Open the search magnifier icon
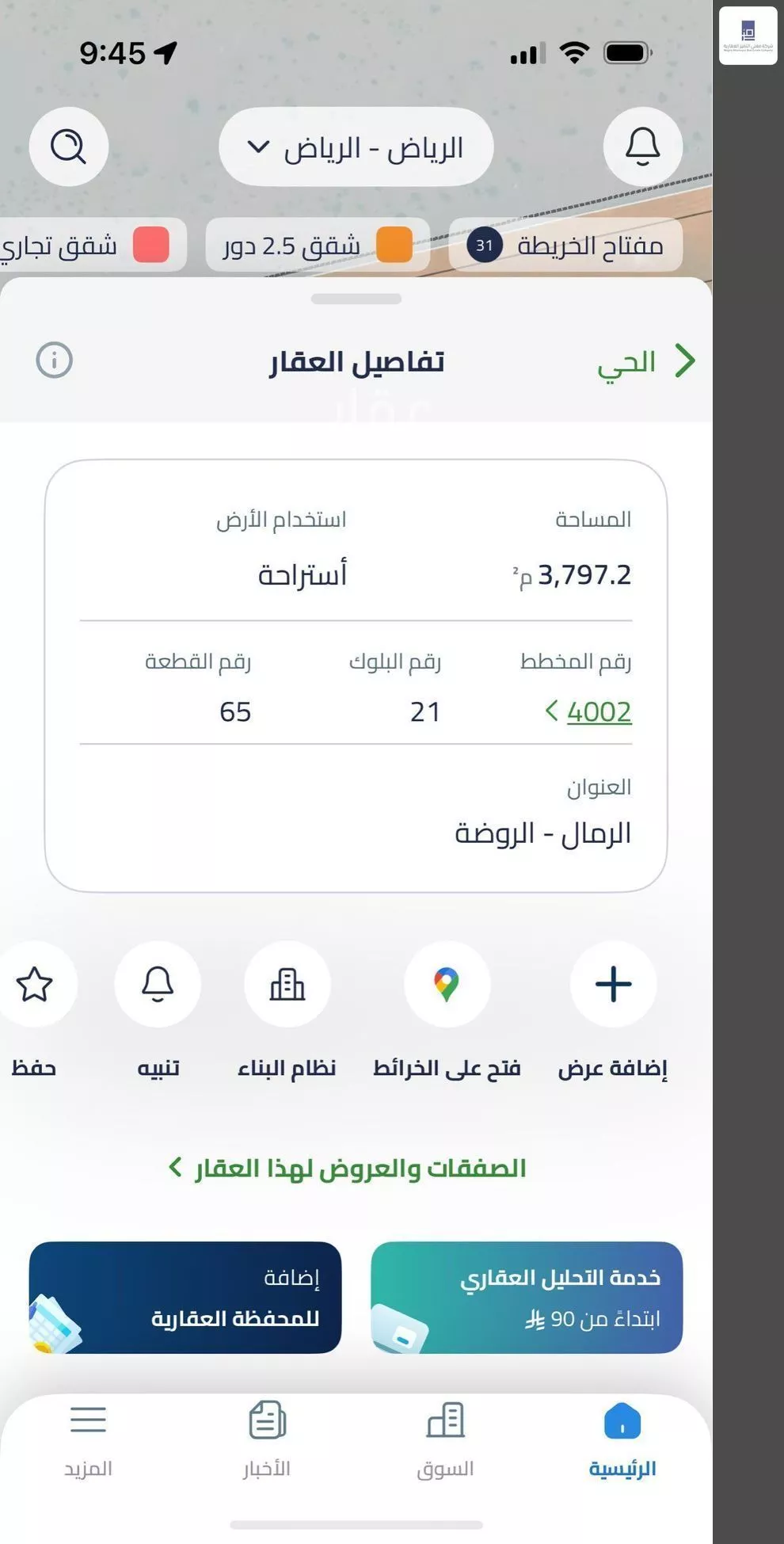This screenshot has width=784, height=1544. pos(68,147)
